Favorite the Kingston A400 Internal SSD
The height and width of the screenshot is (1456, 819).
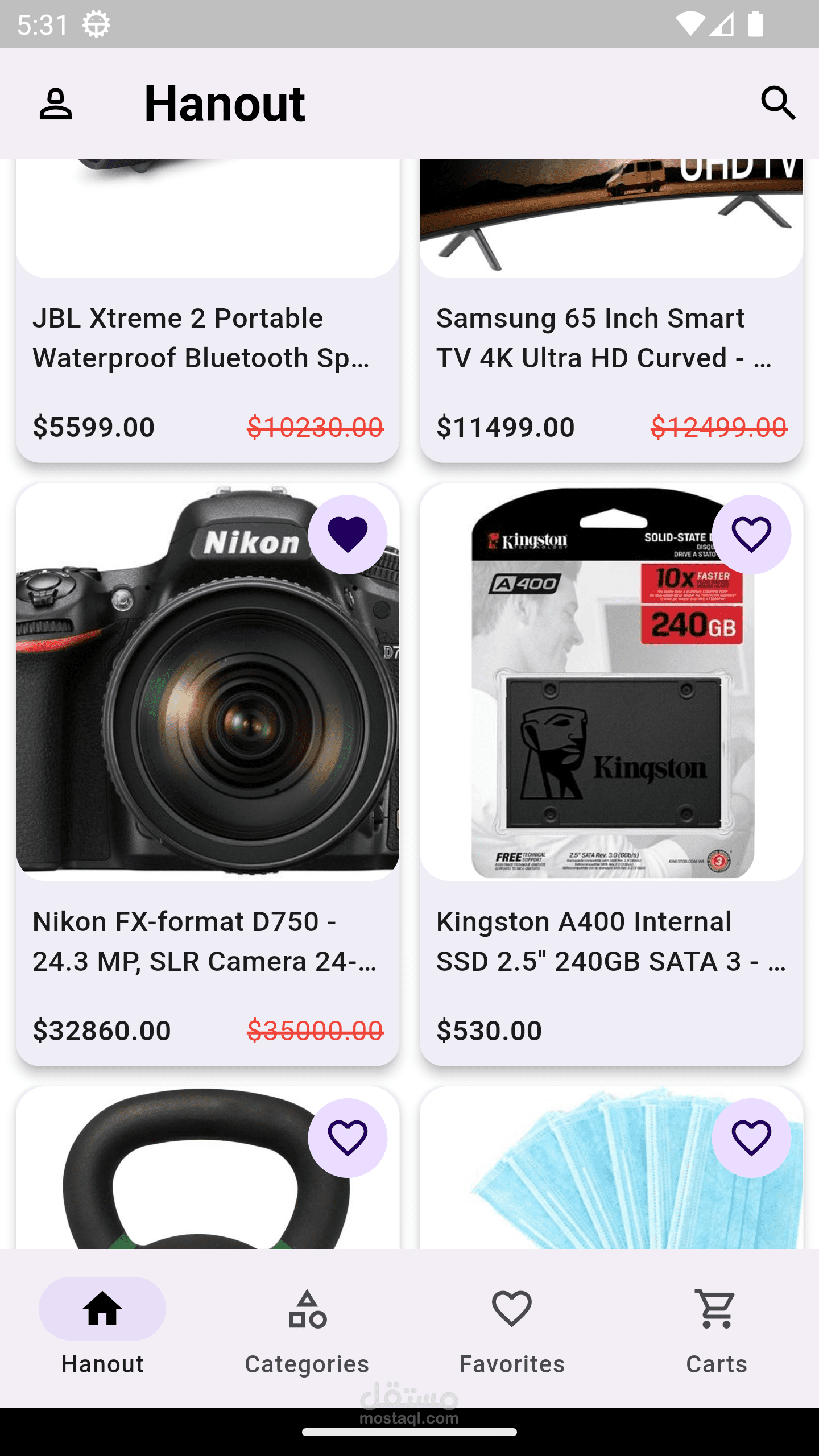pos(751,535)
